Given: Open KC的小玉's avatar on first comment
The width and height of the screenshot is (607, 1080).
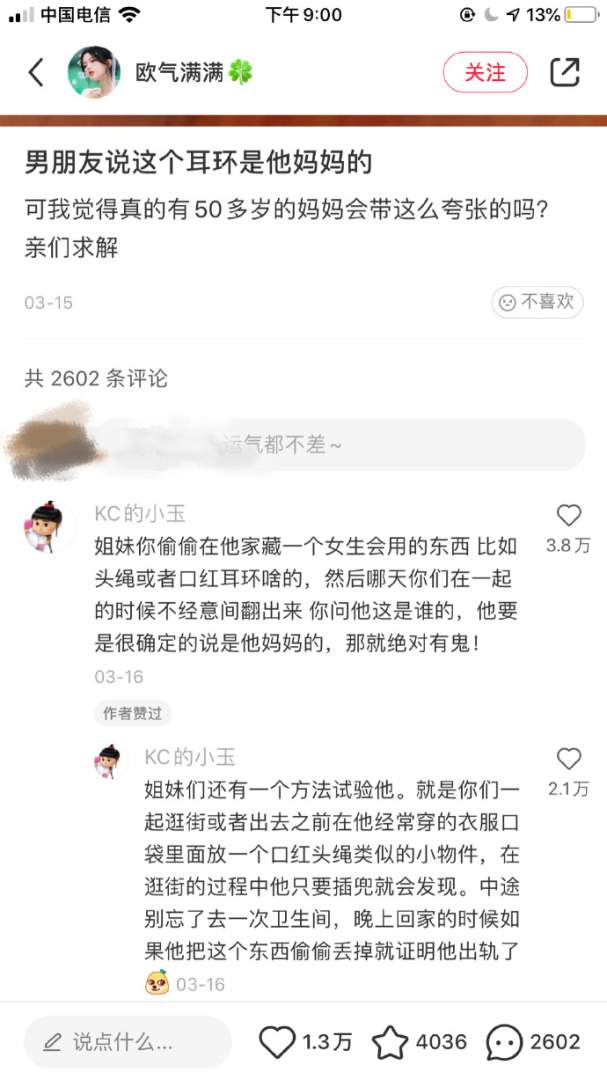Looking at the screenshot, I should [50, 527].
